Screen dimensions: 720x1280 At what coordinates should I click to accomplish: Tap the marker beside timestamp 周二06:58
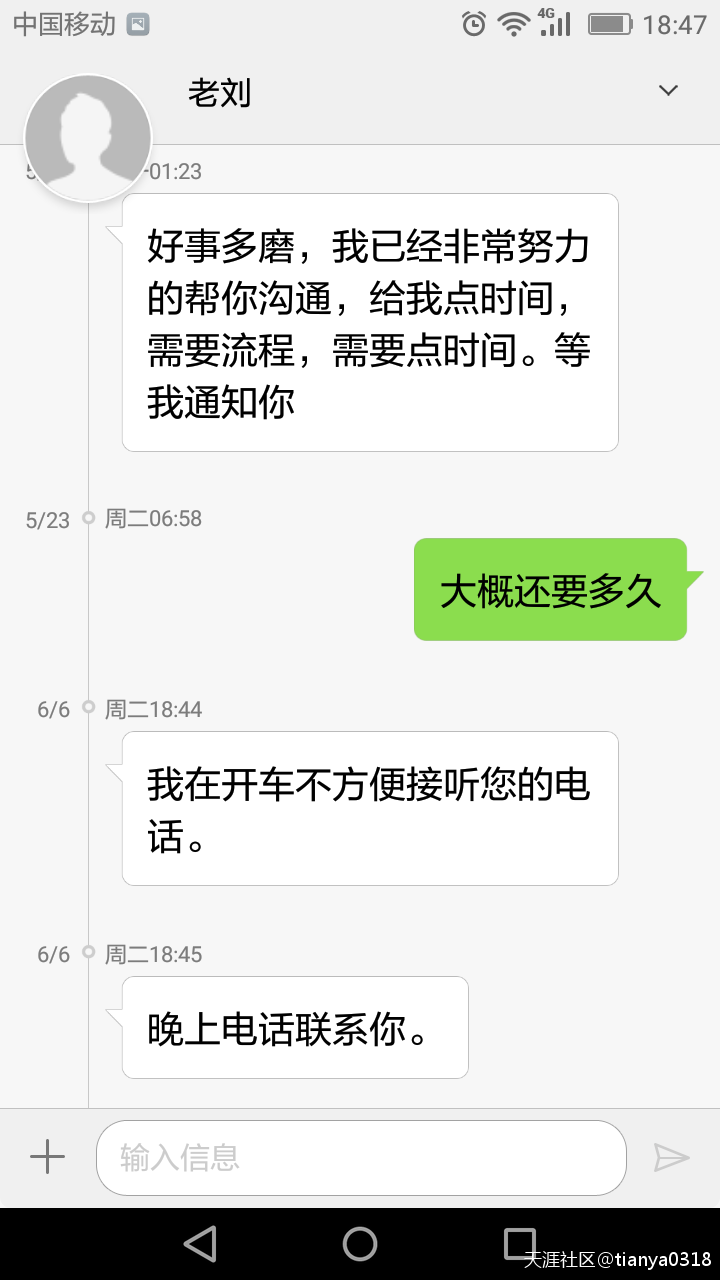(x=91, y=518)
